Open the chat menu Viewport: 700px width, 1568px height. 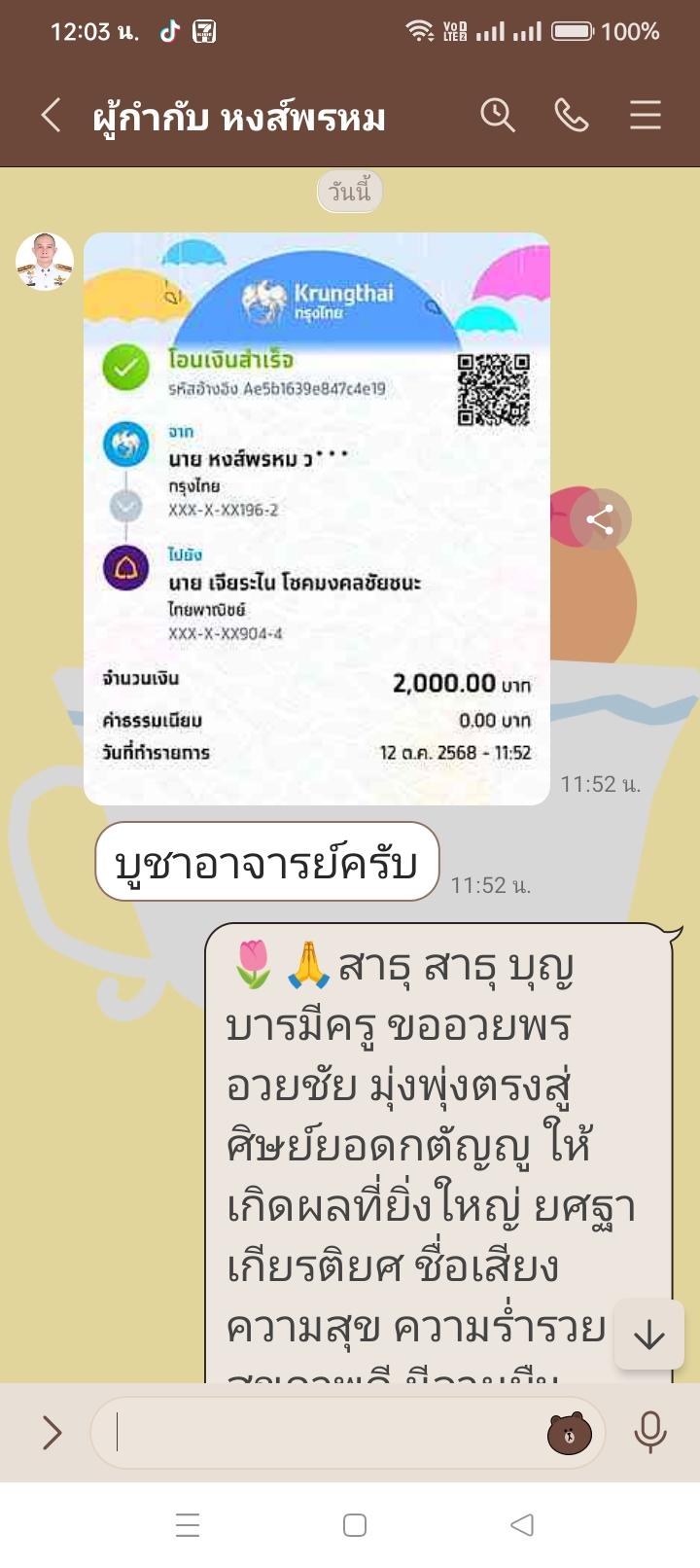coord(645,116)
